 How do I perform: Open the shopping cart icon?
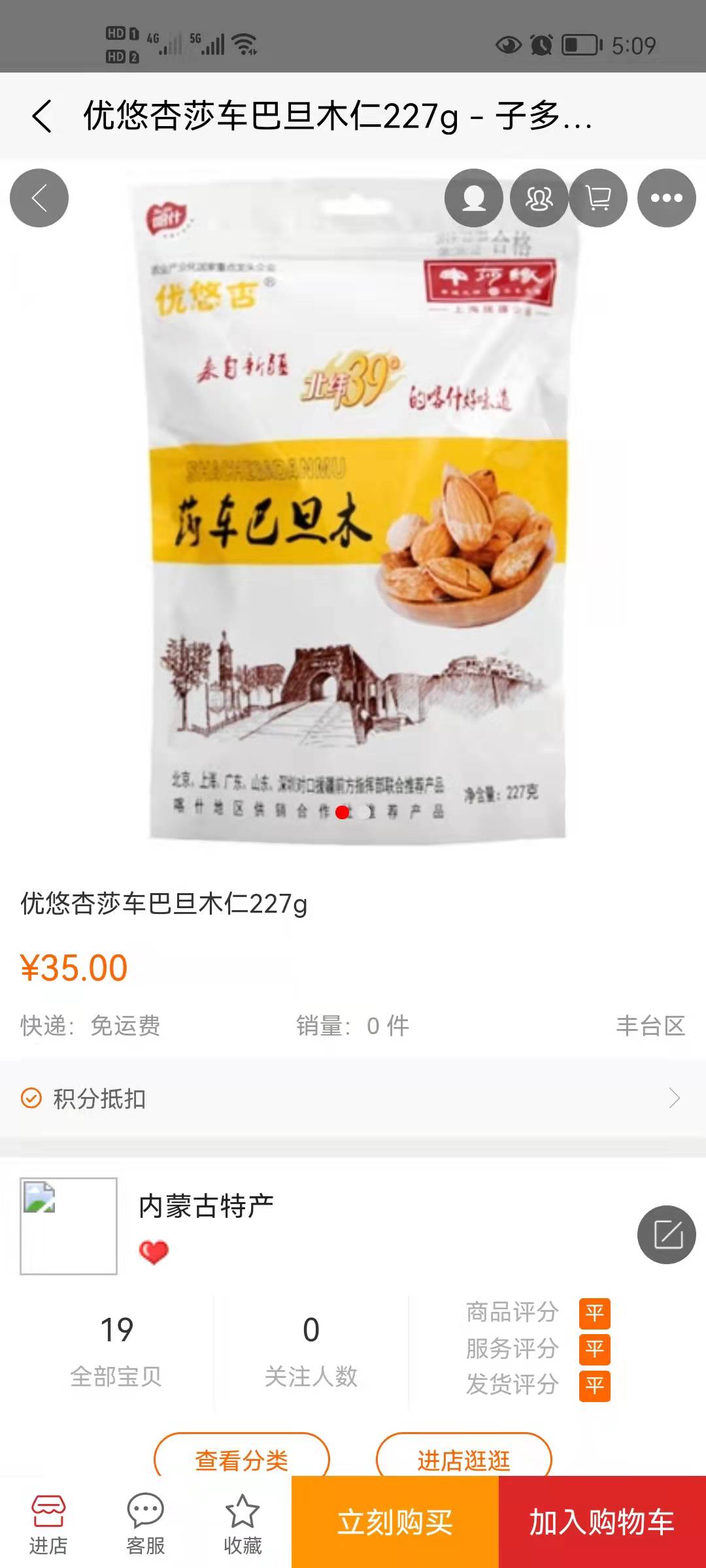click(598, 198)
